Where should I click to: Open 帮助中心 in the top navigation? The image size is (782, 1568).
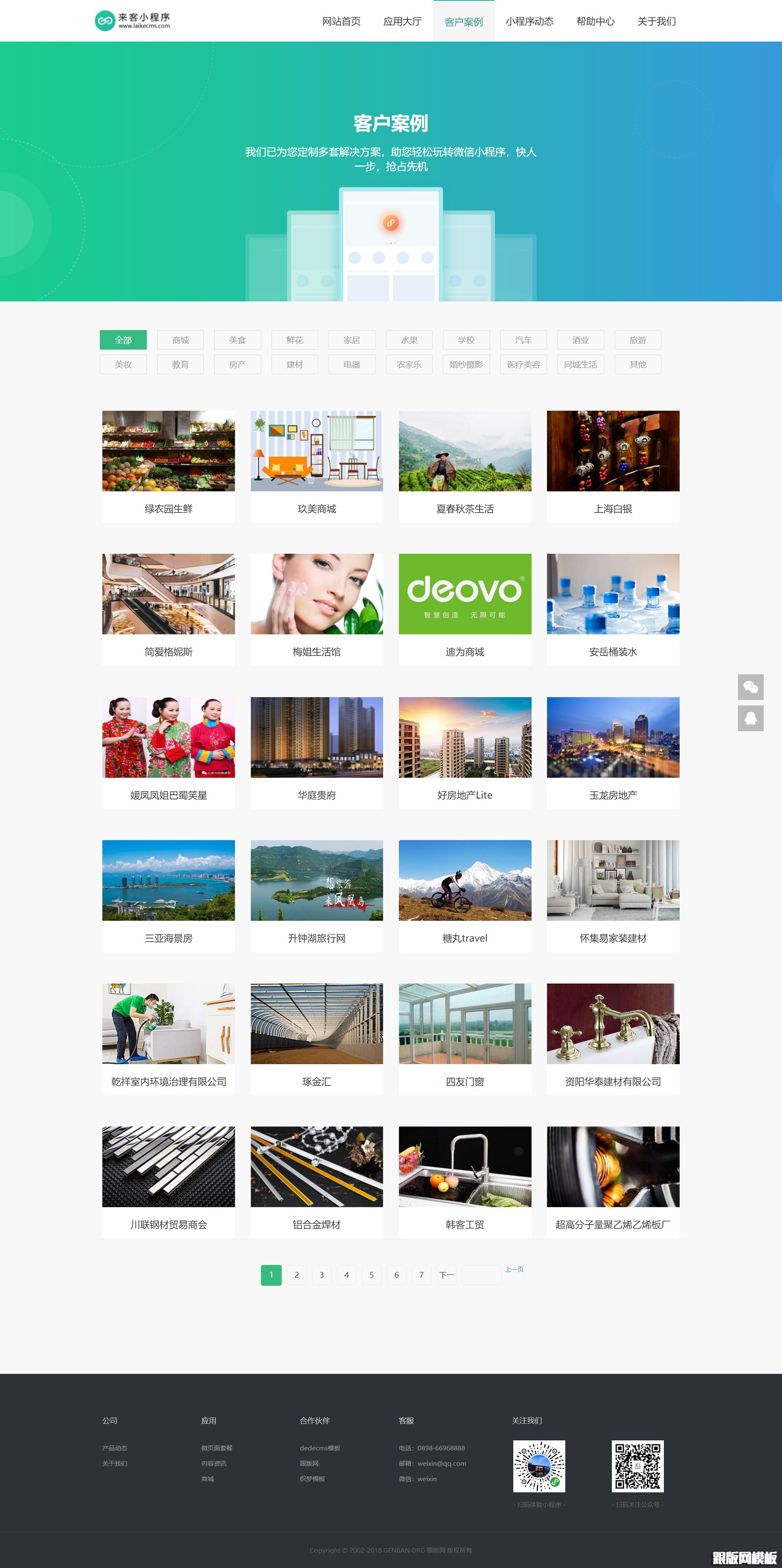(595, 21)
